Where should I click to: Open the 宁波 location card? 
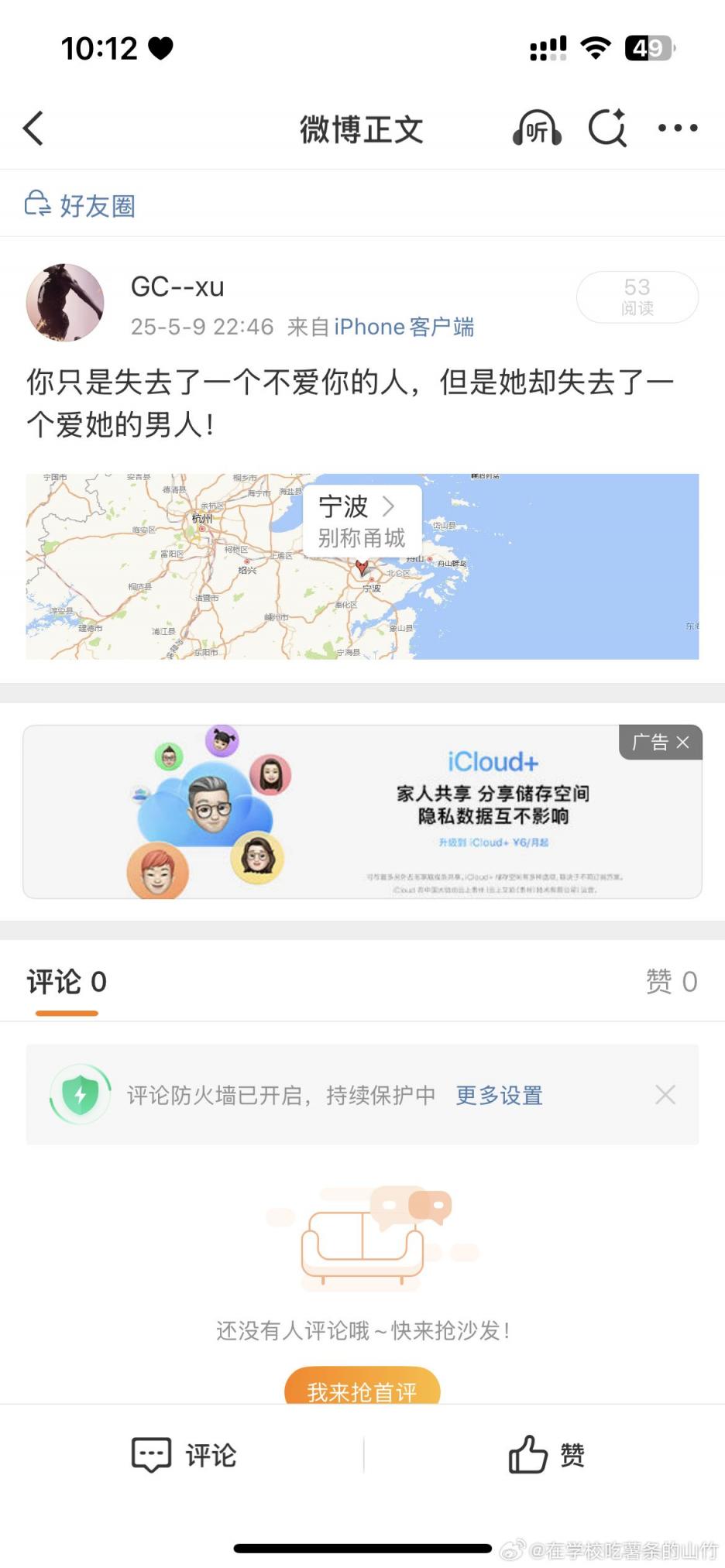pyautogui.click(x=362, y=520)
